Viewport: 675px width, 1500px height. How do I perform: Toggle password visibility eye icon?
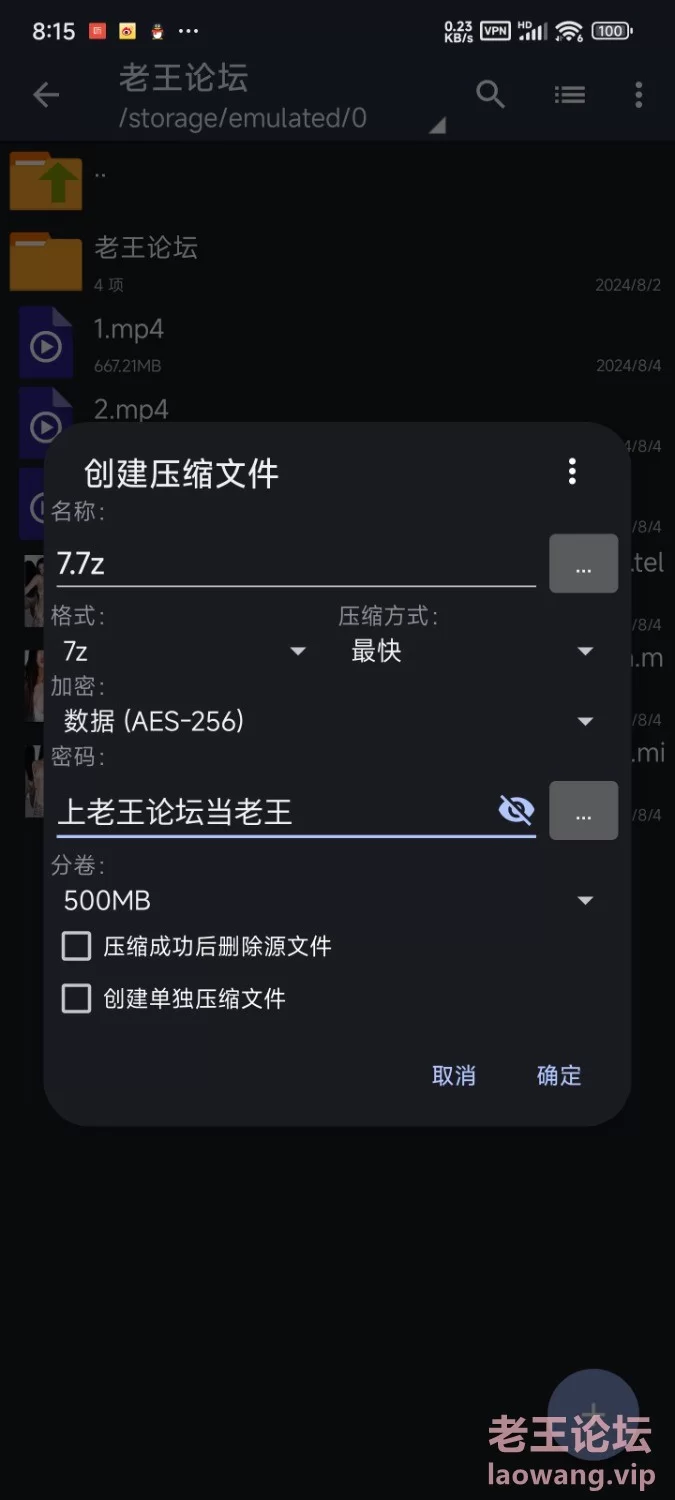click(516, 810)
